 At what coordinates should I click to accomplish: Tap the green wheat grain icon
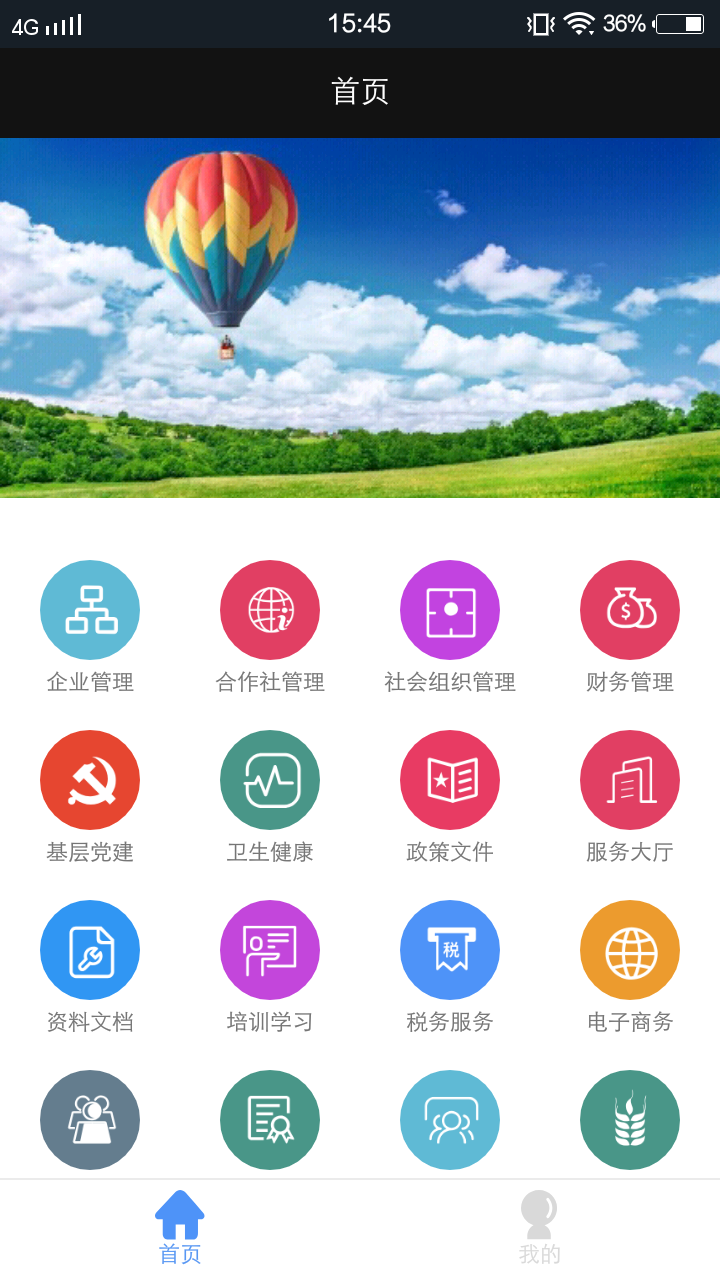(x=630, y=1119)
